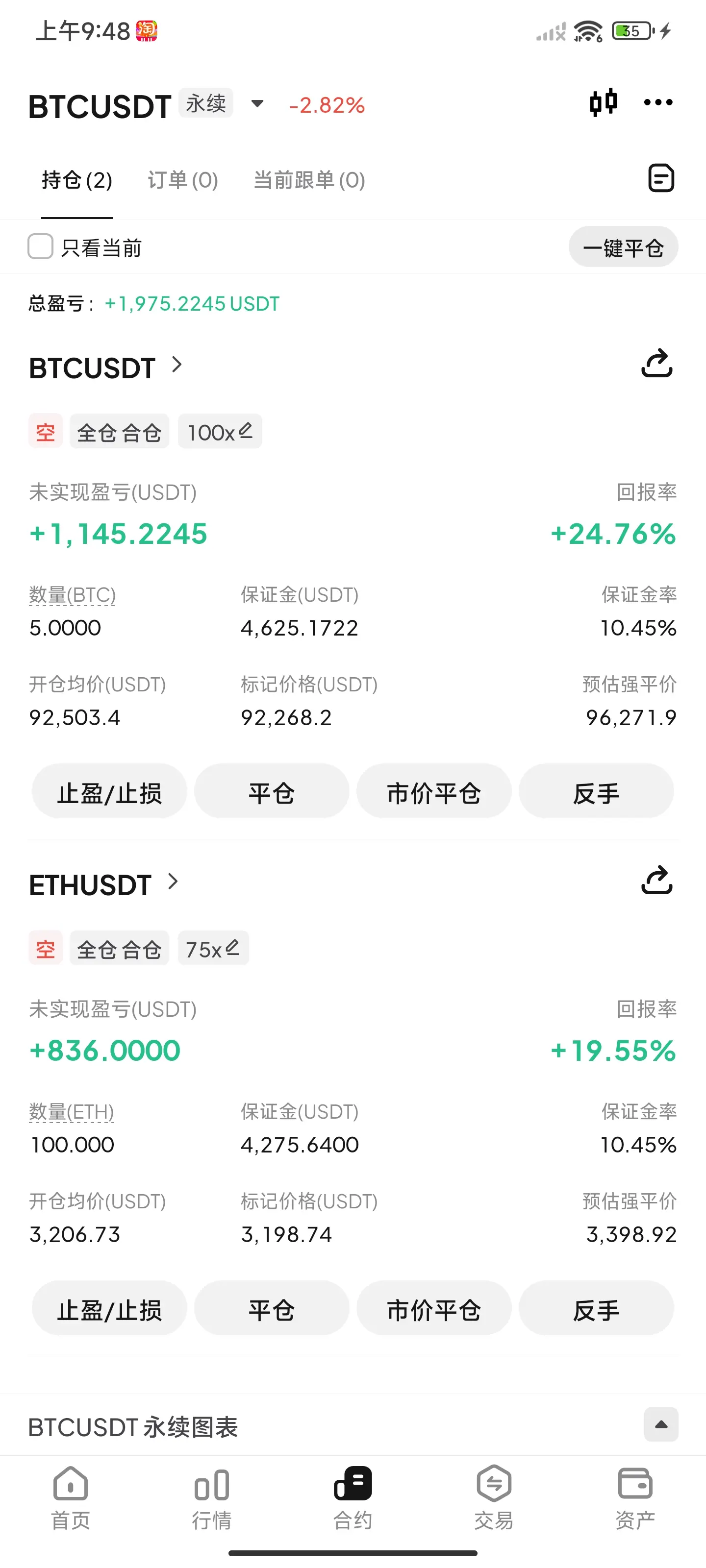Viewport: 706px width, 1568px height.
Task: Set 止盈/止损 for the BTCUSDT position
Action: pyautogui.click(x=110, y=791)
